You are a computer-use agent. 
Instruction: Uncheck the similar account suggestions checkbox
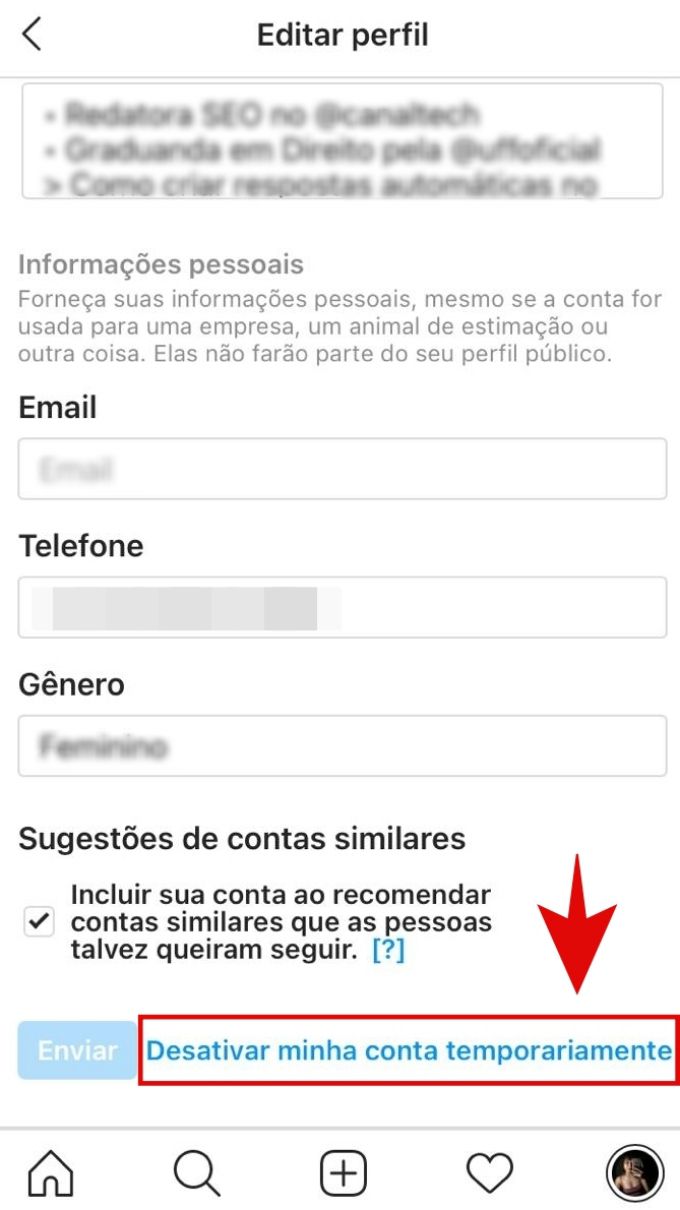[x=38, y=922]
